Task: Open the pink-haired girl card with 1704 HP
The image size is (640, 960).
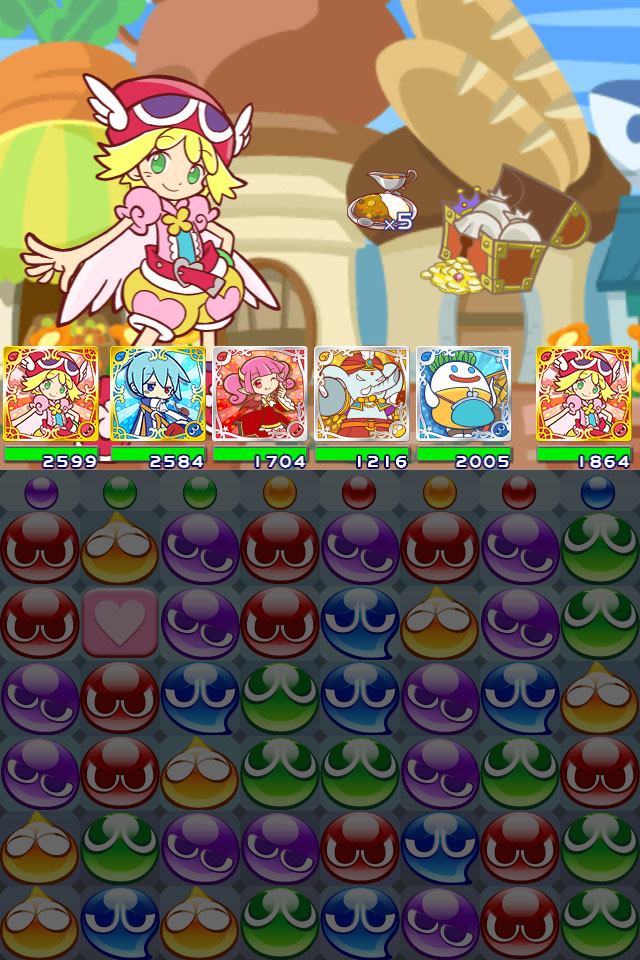Action: pos(260,394)
